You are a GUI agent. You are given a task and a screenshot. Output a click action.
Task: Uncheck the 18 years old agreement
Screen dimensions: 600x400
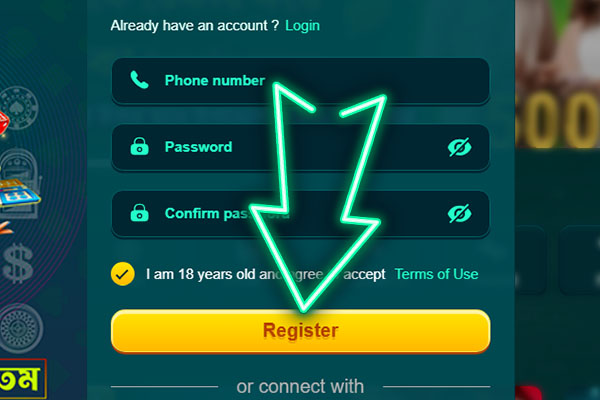pyautogui.click(x=123, y=273)
